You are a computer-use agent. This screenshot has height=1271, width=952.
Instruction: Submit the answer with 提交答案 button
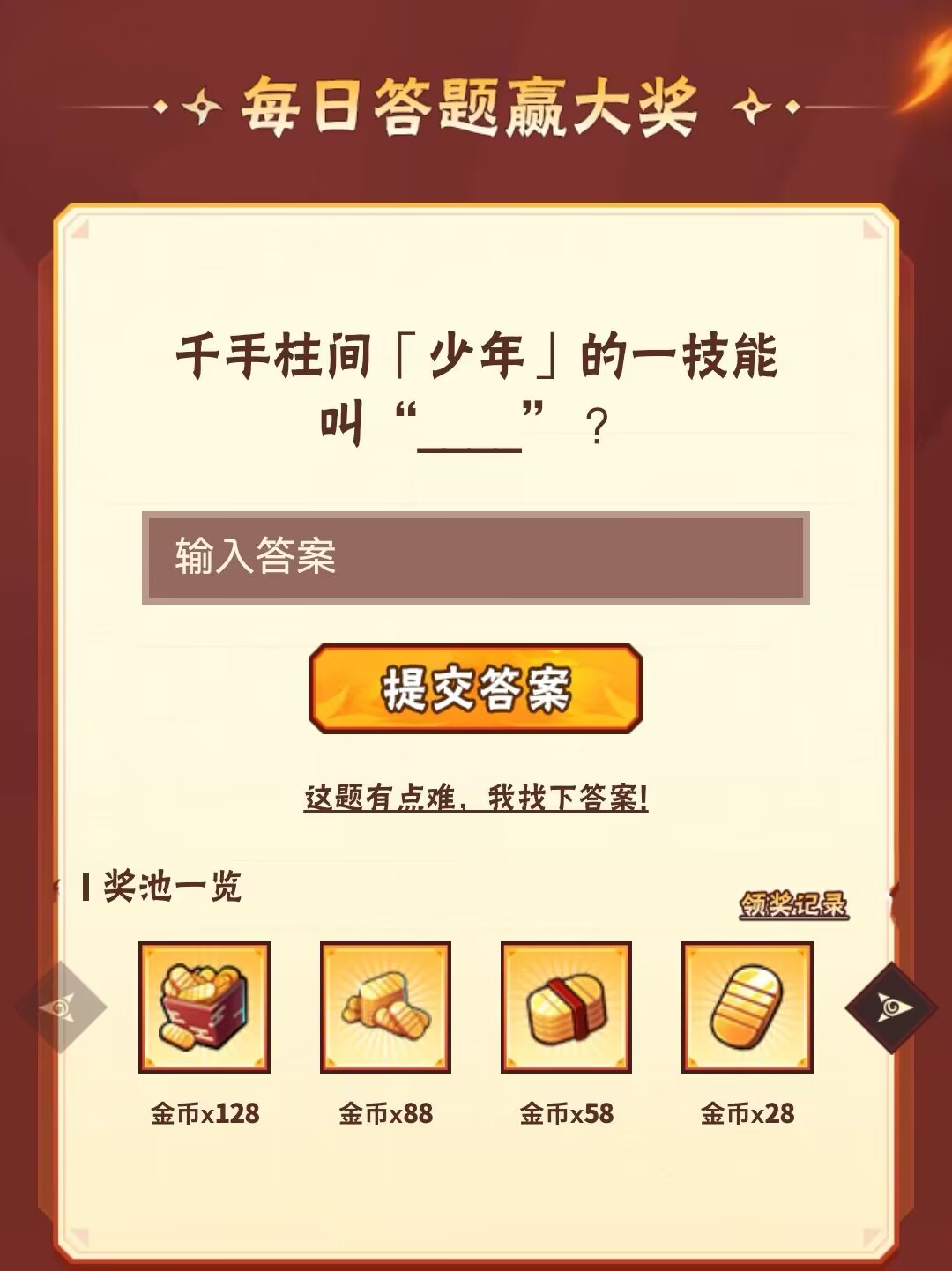point(475,688)
